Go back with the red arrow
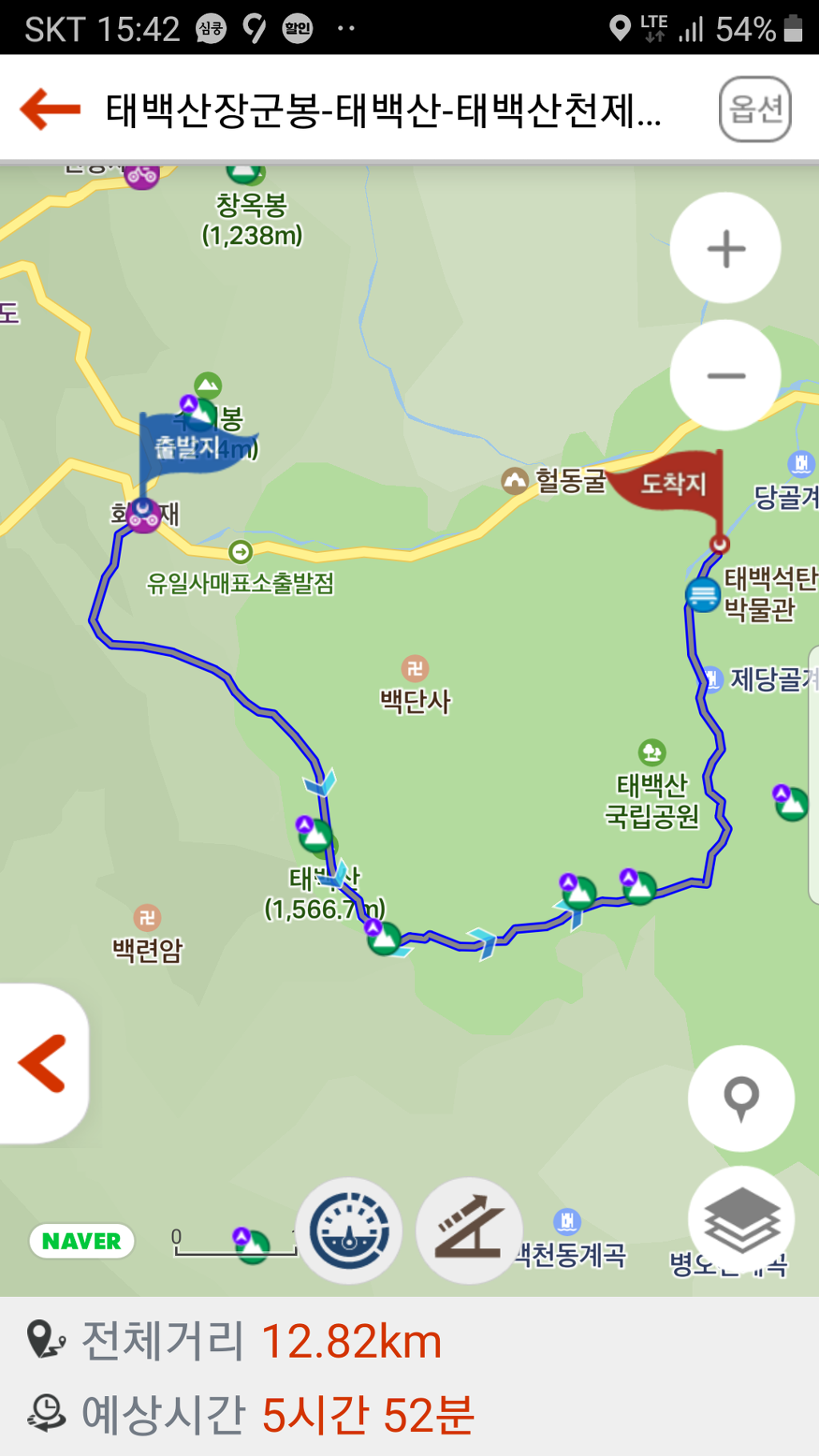819x1456 pixels. 50,110
